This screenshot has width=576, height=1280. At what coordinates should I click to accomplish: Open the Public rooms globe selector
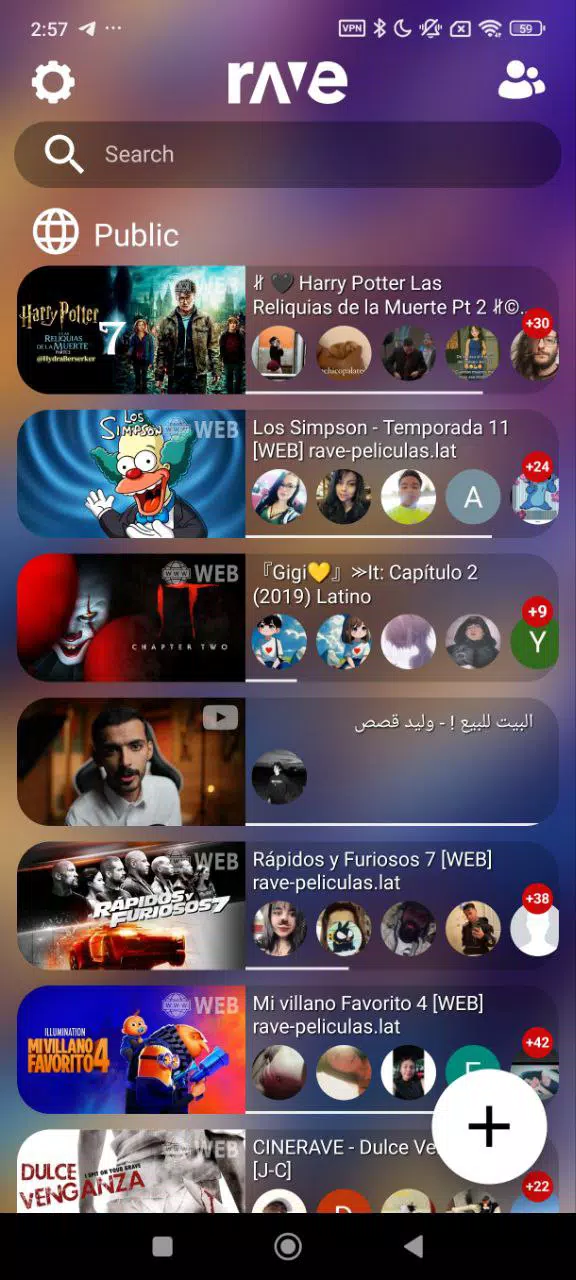(106, 234)
